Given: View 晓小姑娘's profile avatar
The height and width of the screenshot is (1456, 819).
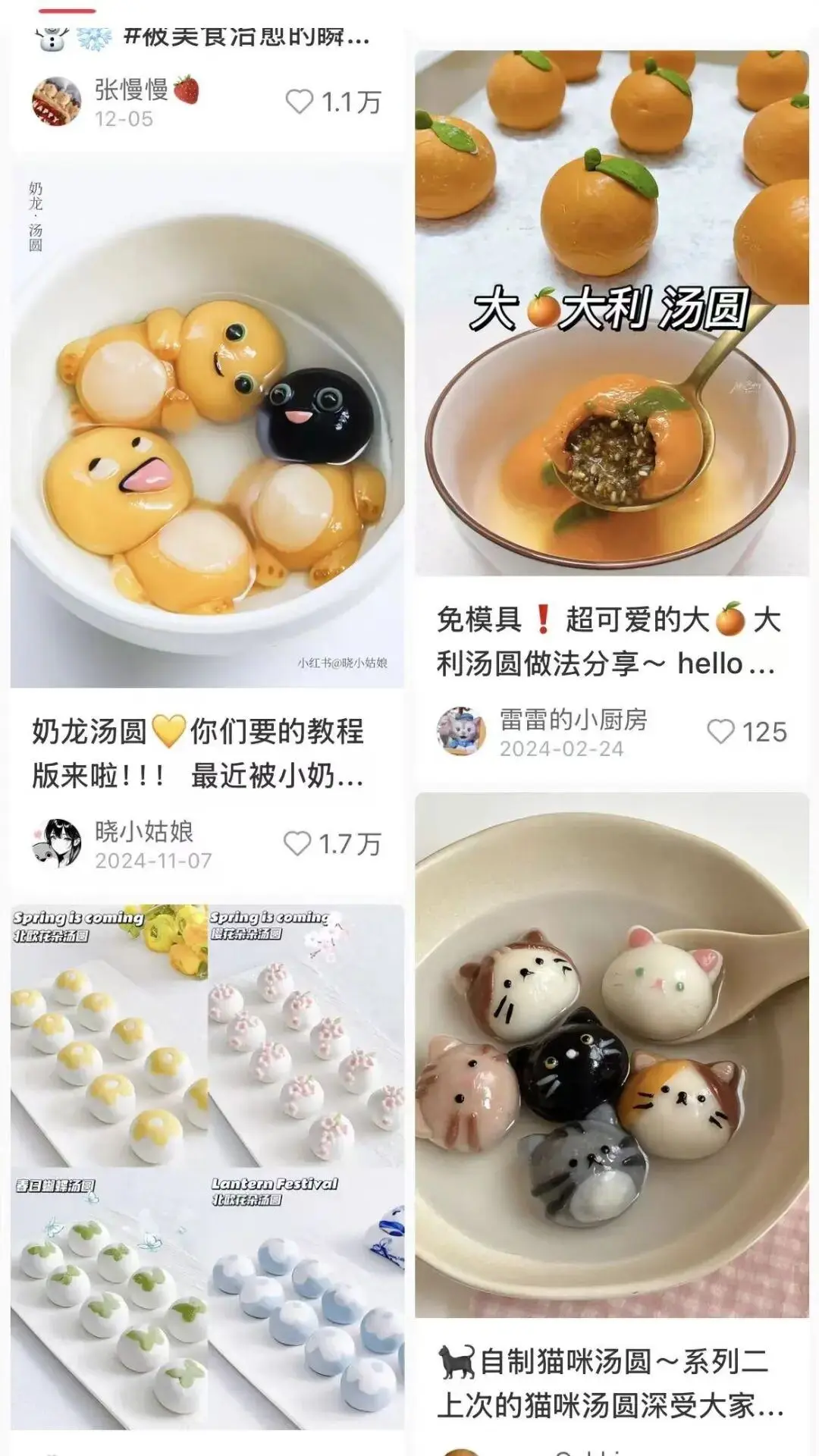Looking at the screenshot, I should point(57,843).
